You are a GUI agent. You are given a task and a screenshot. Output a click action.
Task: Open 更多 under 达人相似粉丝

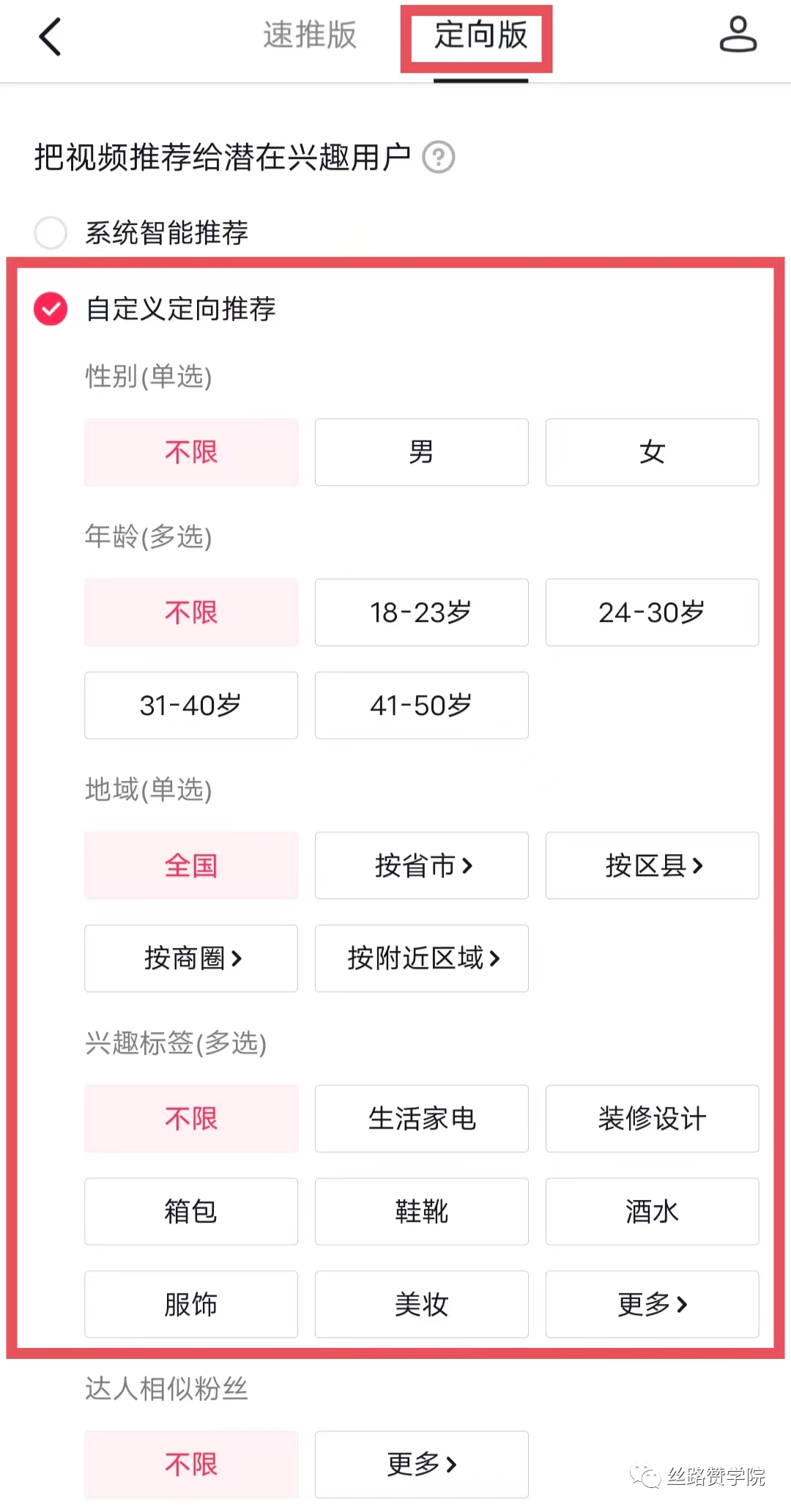[x=422, y=1464]
